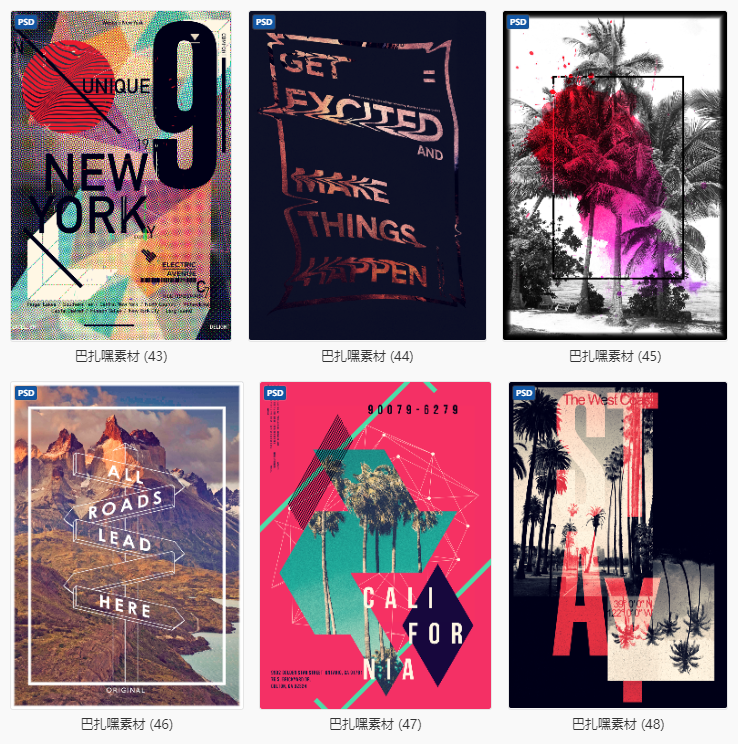The width and height of the screenshot is (738, 744).
Task: Select the PSD file 巴扎嘿素材 (45)
Action: [615, 176]
